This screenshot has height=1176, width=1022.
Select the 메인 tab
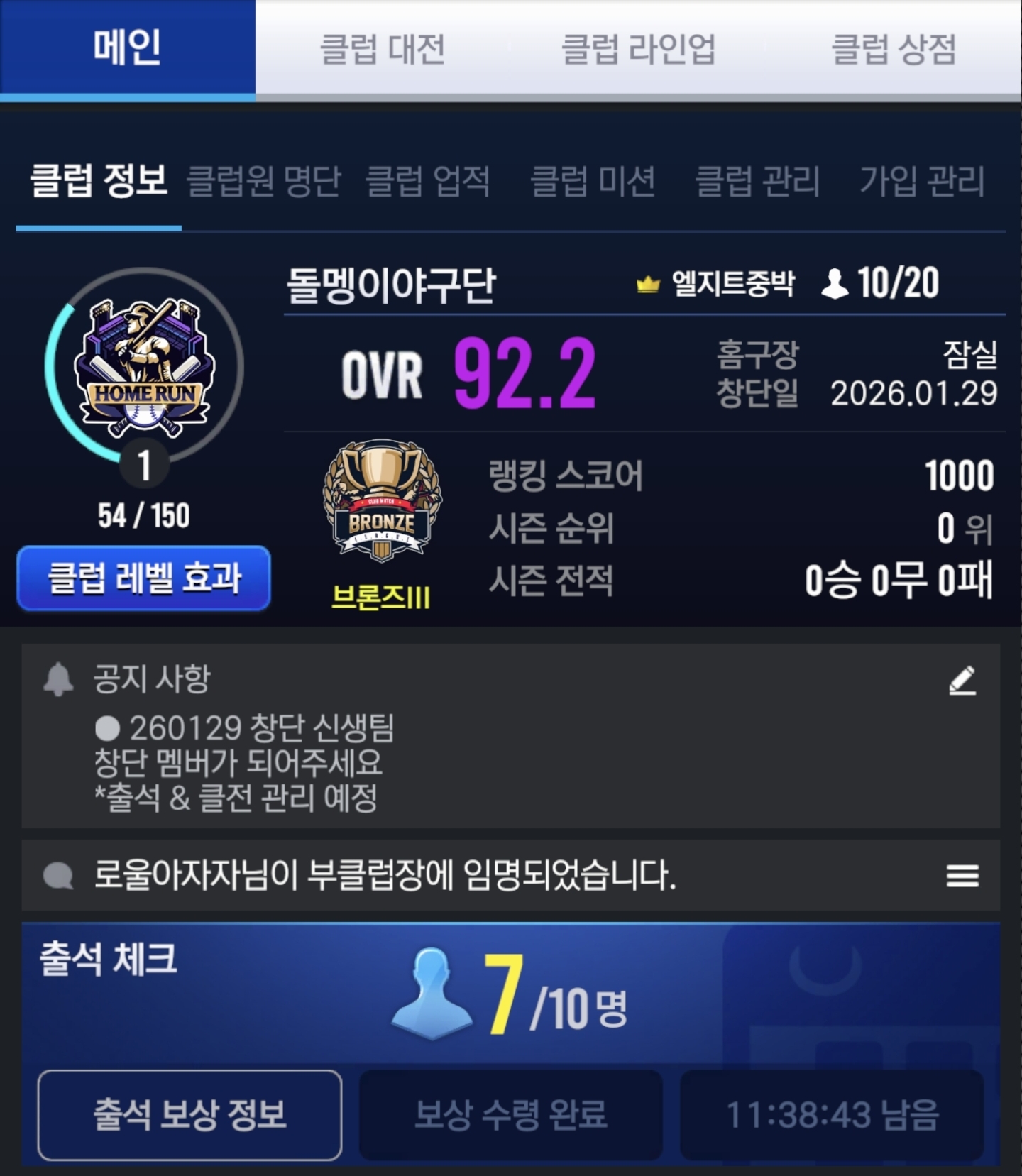[x=127, y=48]
